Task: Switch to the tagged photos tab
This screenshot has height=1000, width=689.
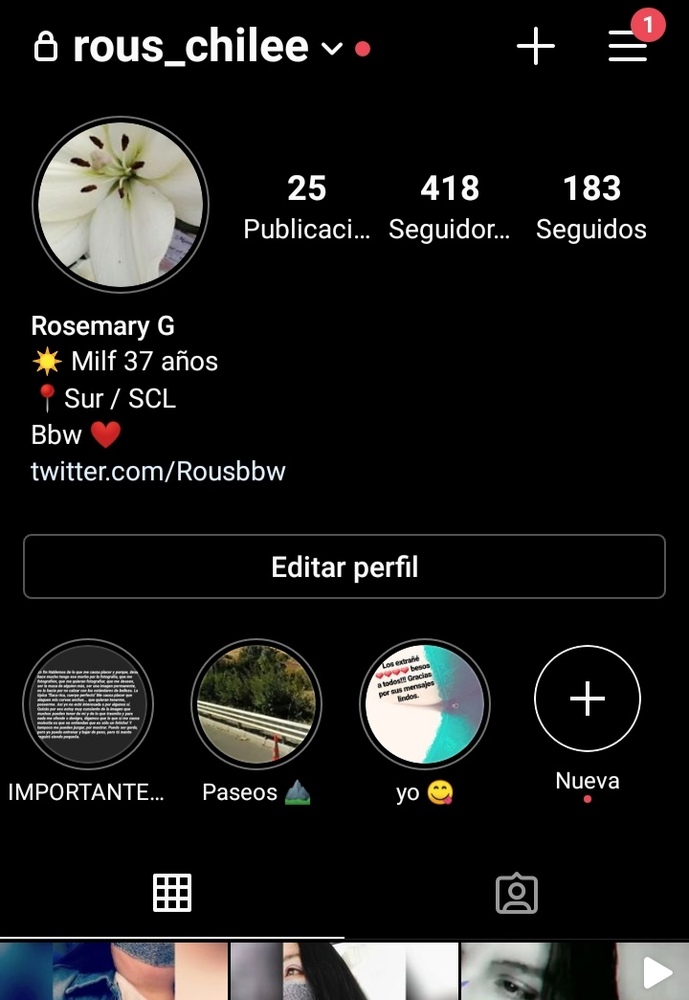Action: 517,894
